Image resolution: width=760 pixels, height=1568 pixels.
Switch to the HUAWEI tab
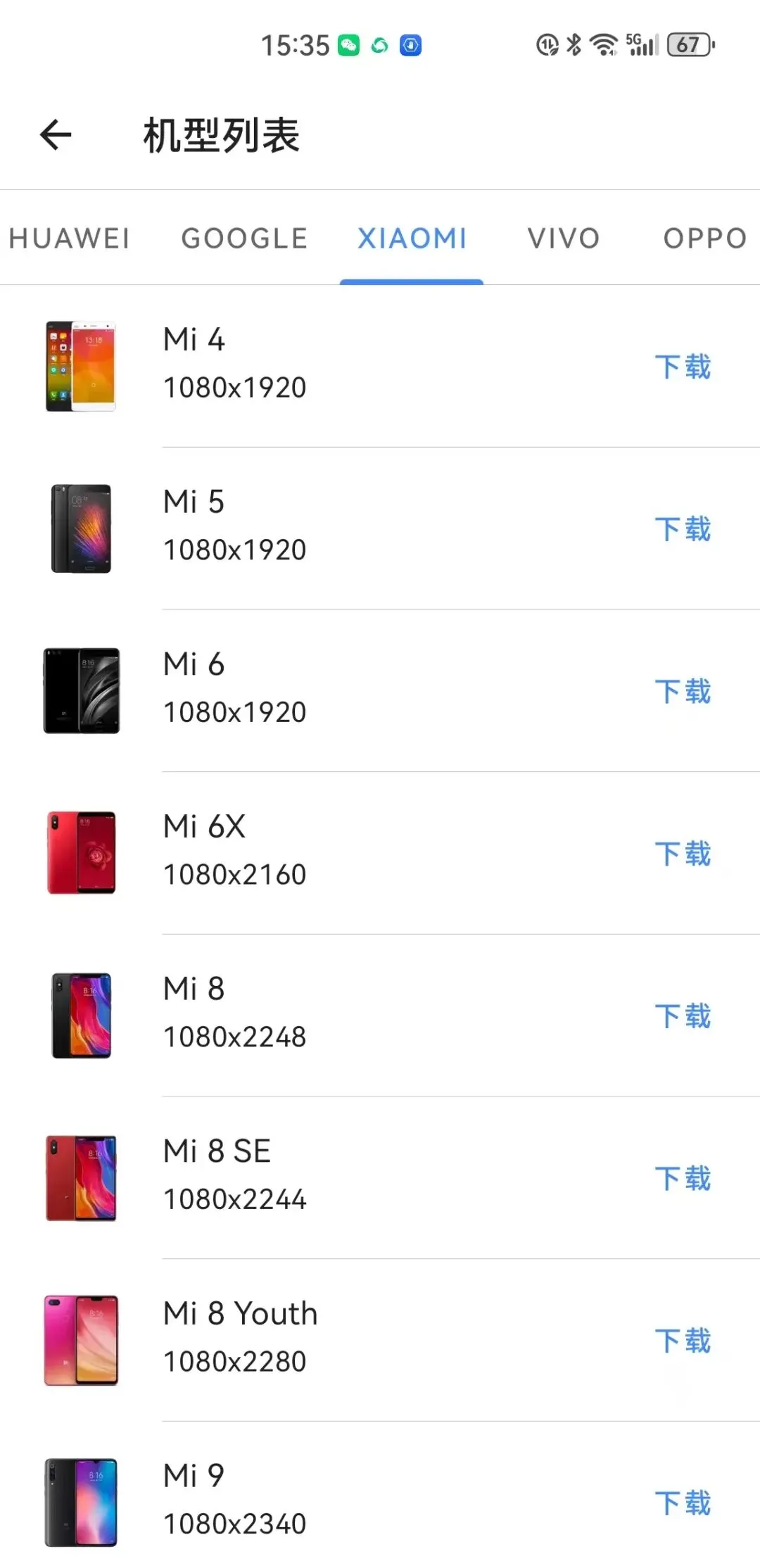(x=69, y=239)
